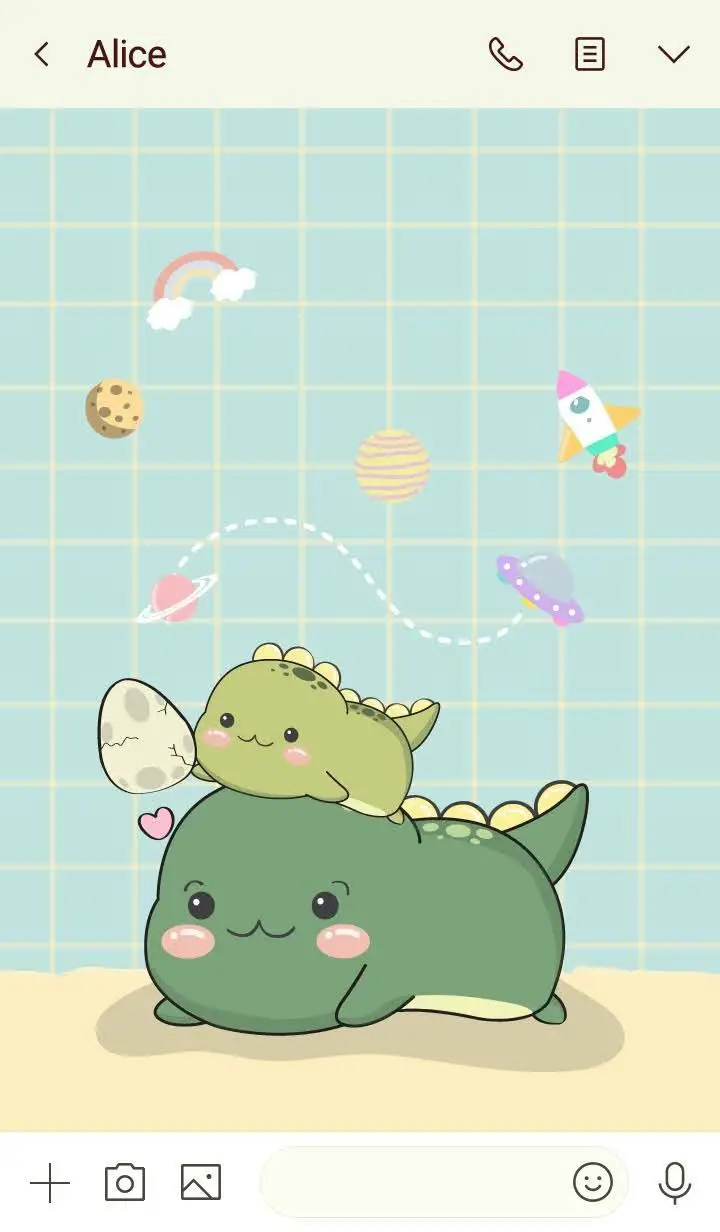Focus the message input field
This screenshot has width=720, height=1232.
[410, 1183]
